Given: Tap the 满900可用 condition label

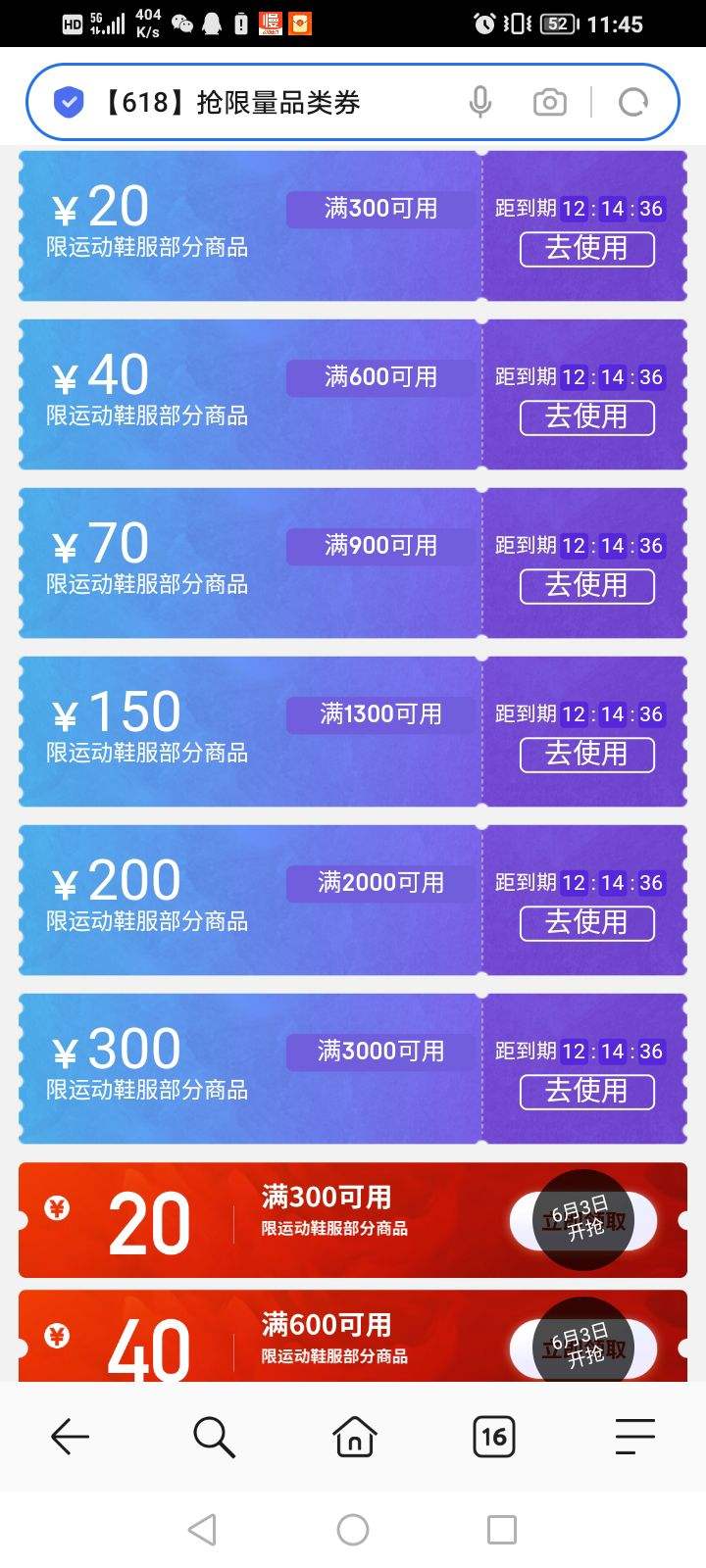Looking at the screenshot, I should coord(380,545).
